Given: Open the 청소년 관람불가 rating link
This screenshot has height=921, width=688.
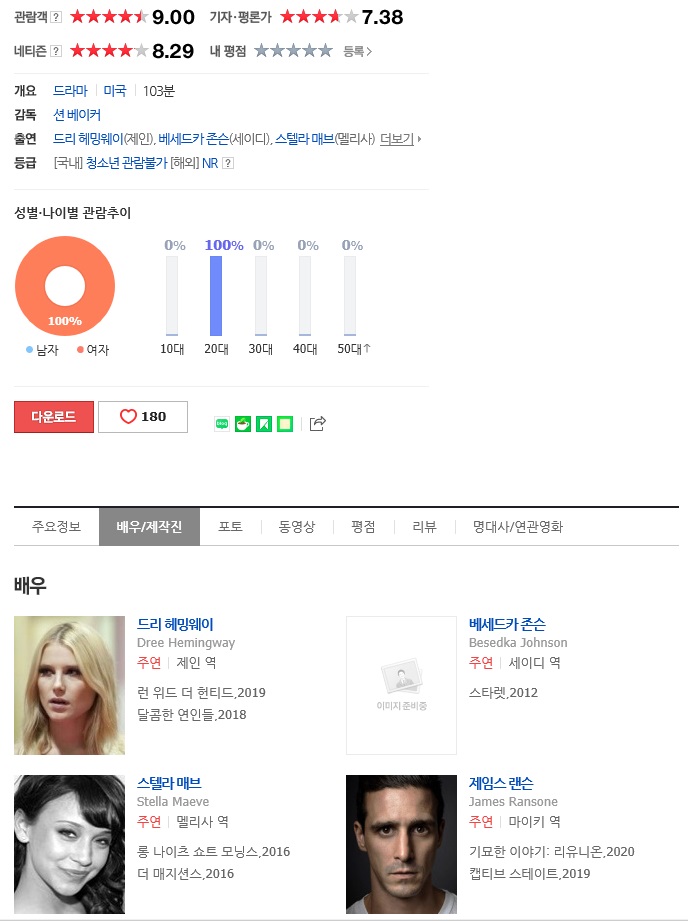Looking at the screenshot, I should pyautogui.click(x=126, y=163).
